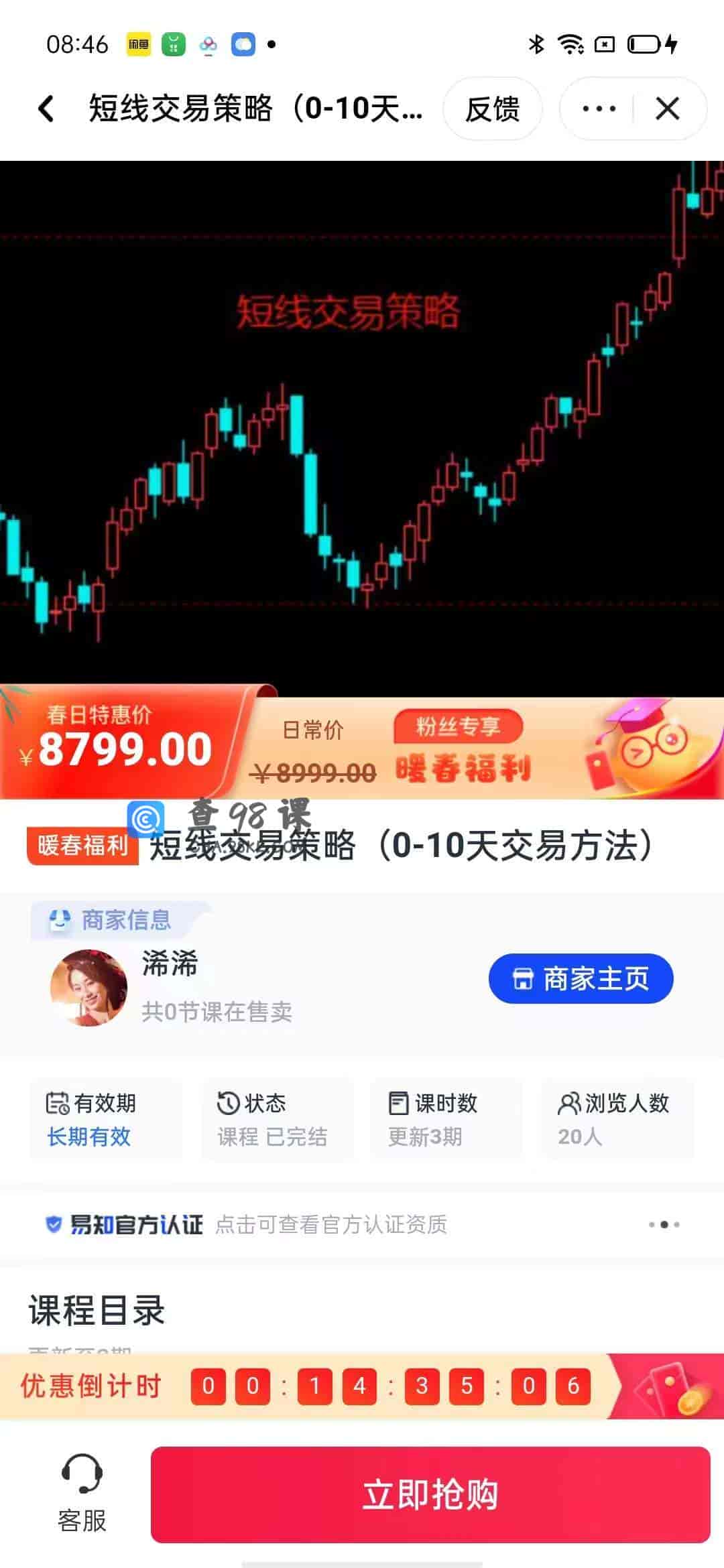Open the 反馈 feedback panel

click(493, 111)
